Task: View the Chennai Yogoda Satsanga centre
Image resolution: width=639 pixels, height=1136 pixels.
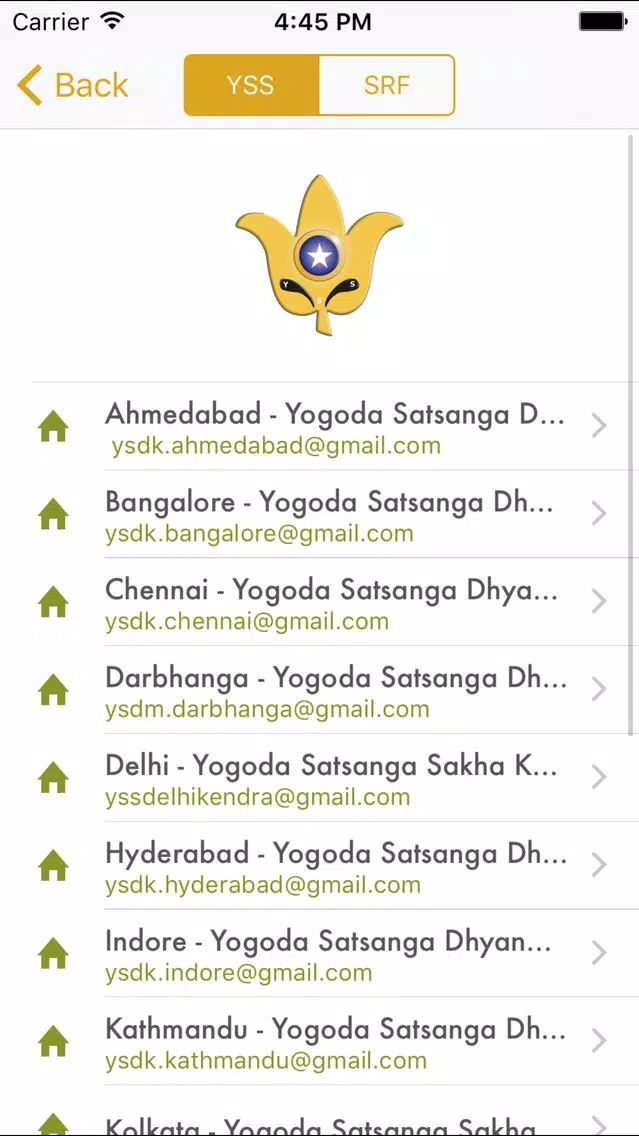Action: [x=320, y=602]
